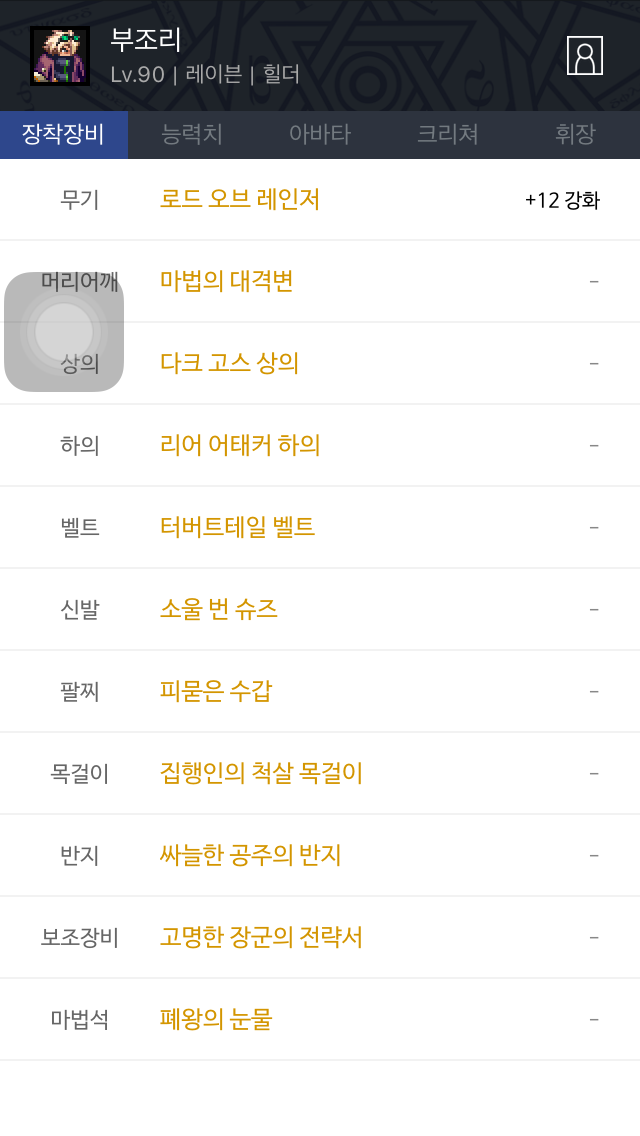The width and height of the screenshot is (640, 1136).
Task: View 싸늘한 공주의 반지 item
Action: pyautogui.click(x=251, y=855)
